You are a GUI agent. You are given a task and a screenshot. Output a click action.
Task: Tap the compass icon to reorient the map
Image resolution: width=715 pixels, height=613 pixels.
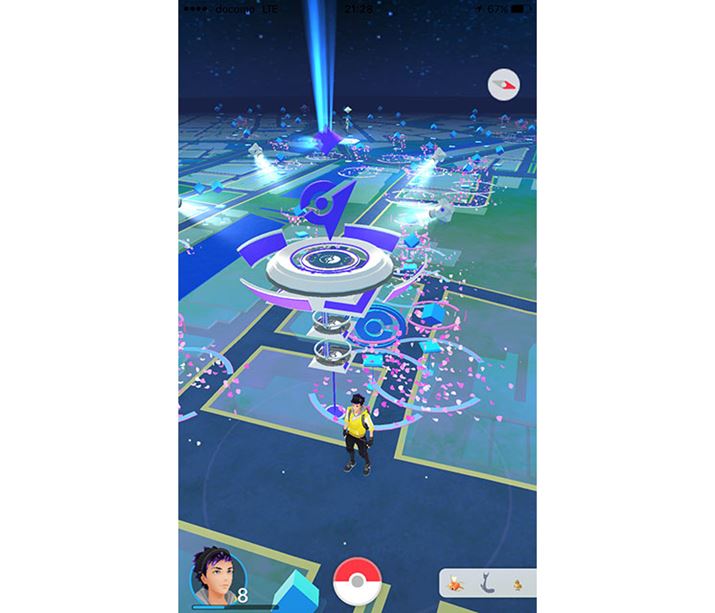(504, 85)
